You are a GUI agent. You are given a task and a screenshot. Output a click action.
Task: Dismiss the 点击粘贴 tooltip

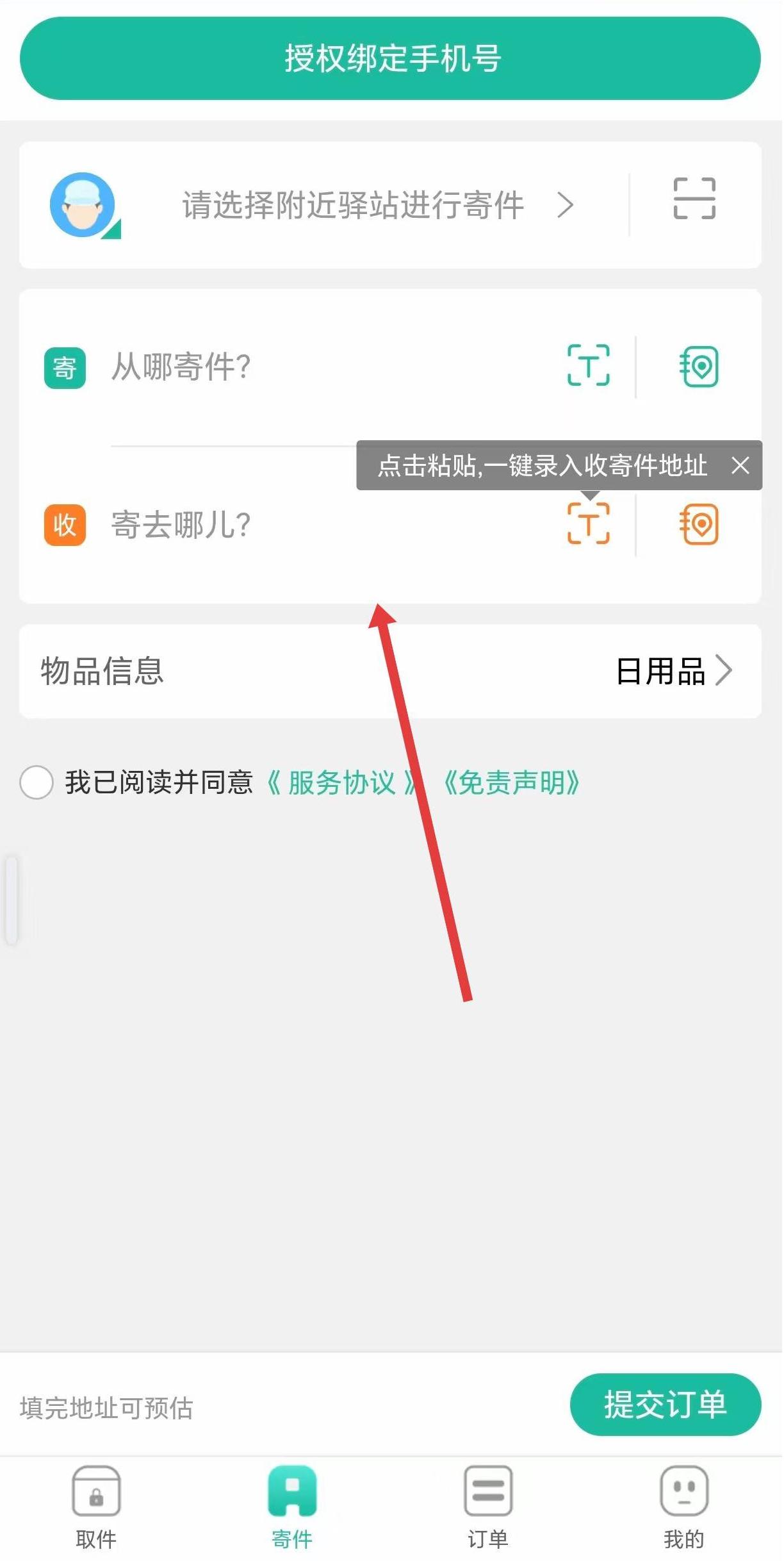tap(740, 465)
